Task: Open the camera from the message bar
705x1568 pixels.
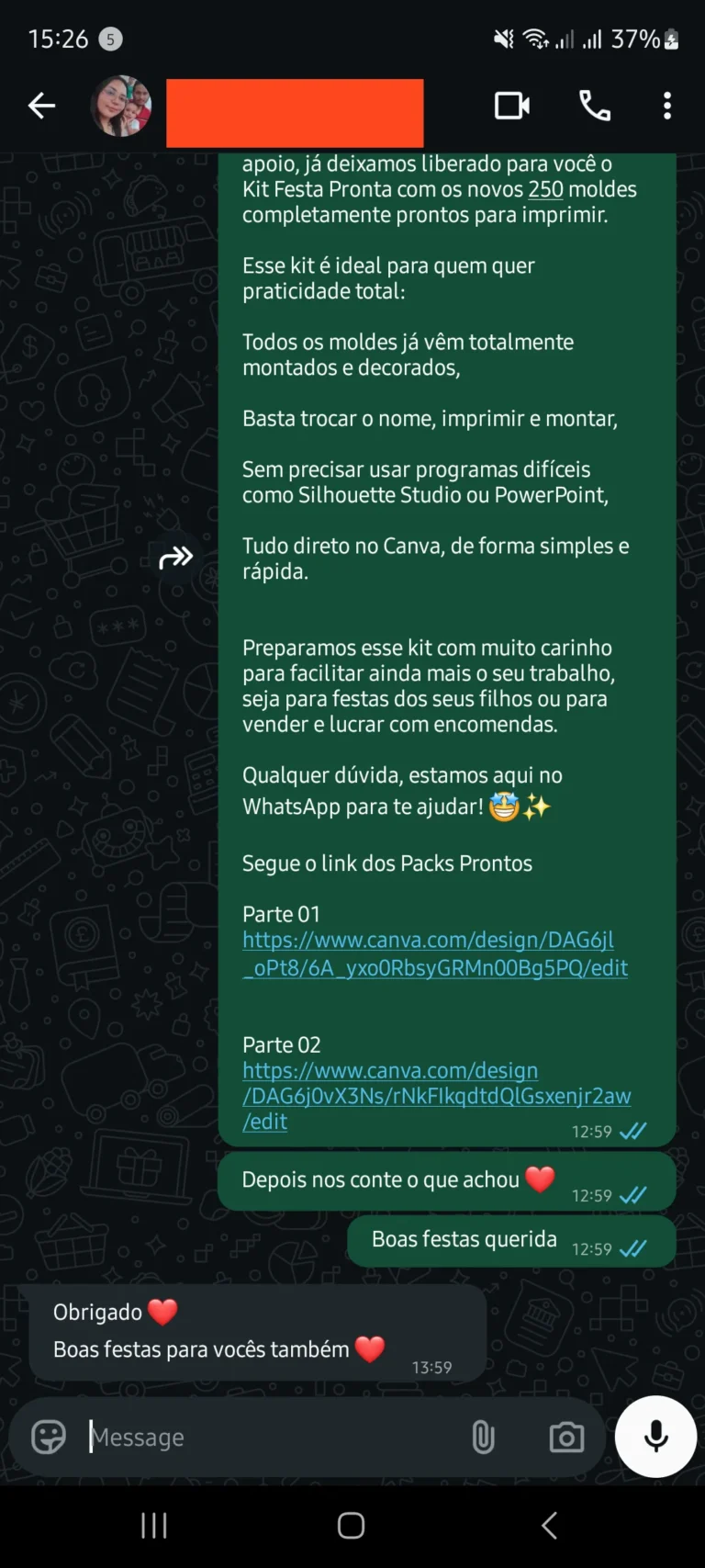Action: pos(566,1437)
